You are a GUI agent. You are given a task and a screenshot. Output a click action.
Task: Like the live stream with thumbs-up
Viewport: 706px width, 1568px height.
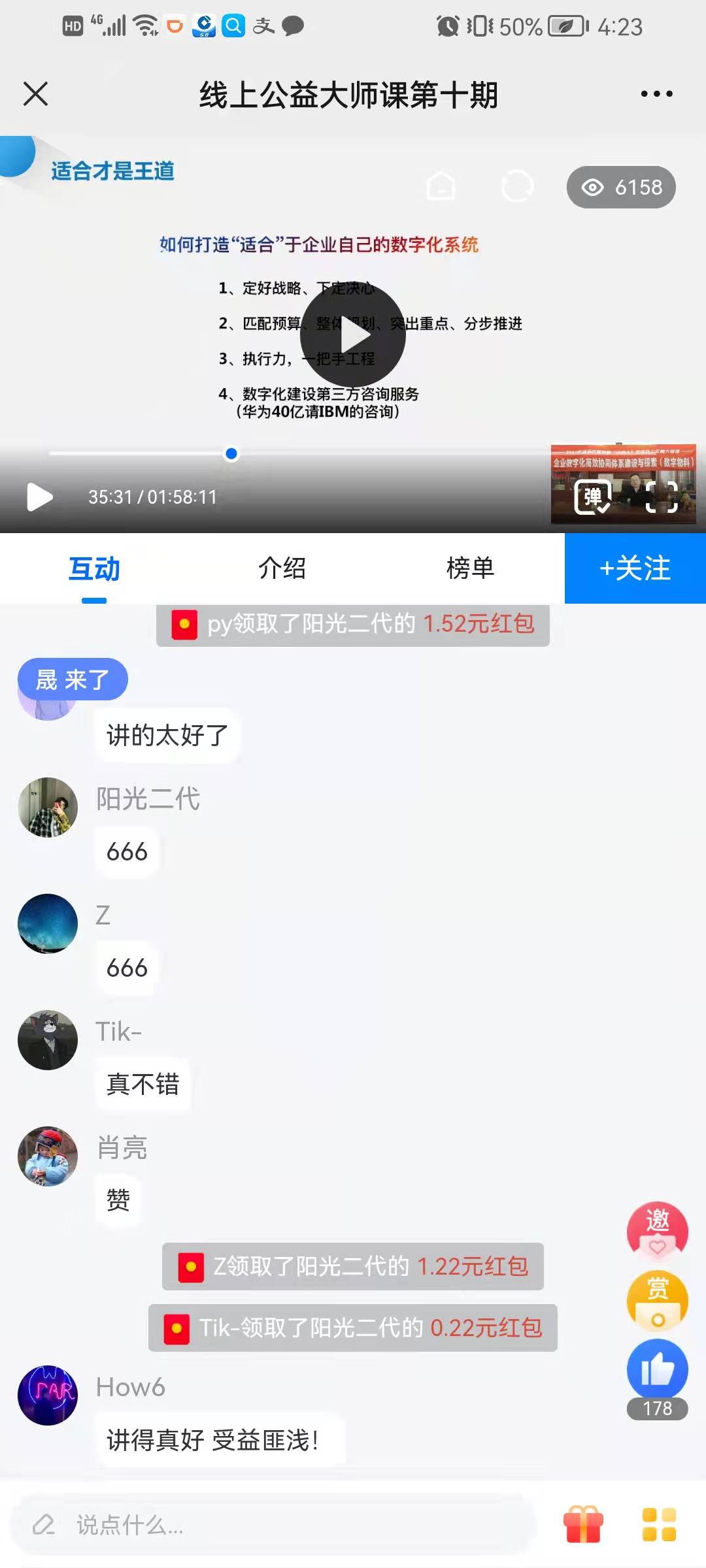click(x=658, y=1370)
